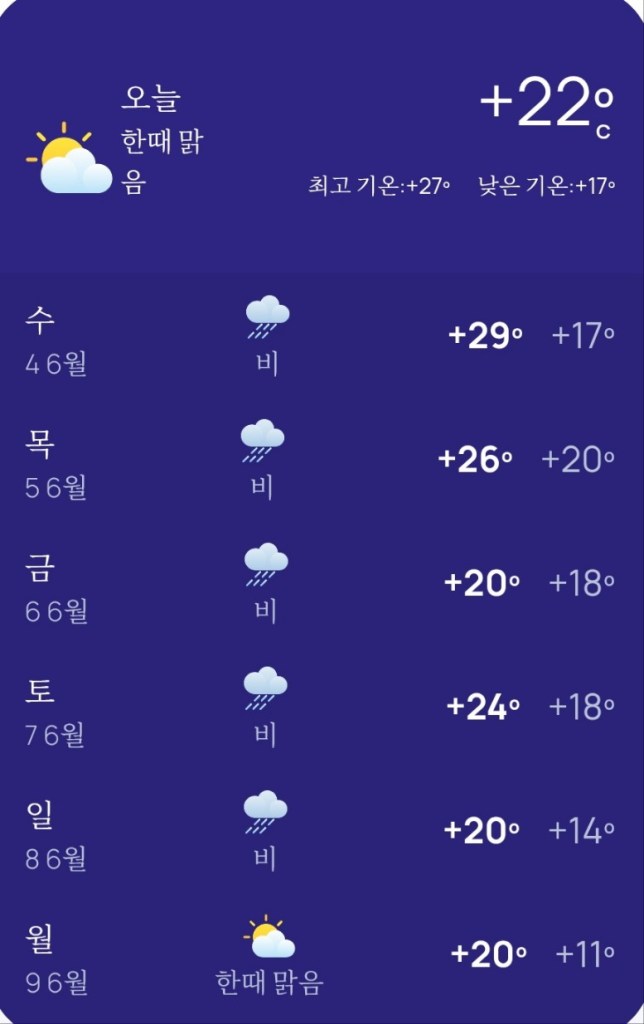View the 토 7 6월 forecast row
The image size is (644, 1024).
tap(322, 710)
